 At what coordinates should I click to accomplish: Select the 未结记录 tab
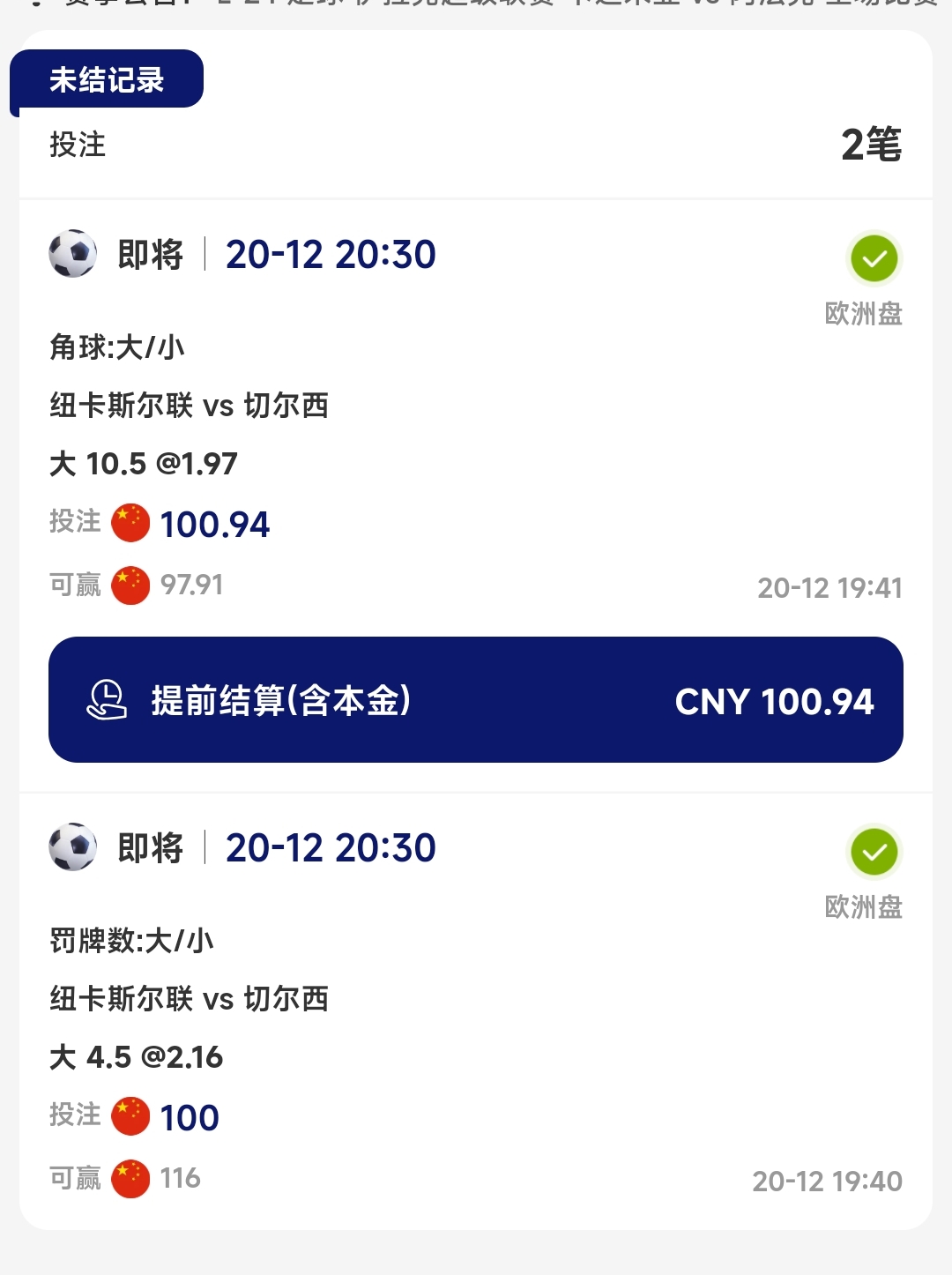pos(105,78)
